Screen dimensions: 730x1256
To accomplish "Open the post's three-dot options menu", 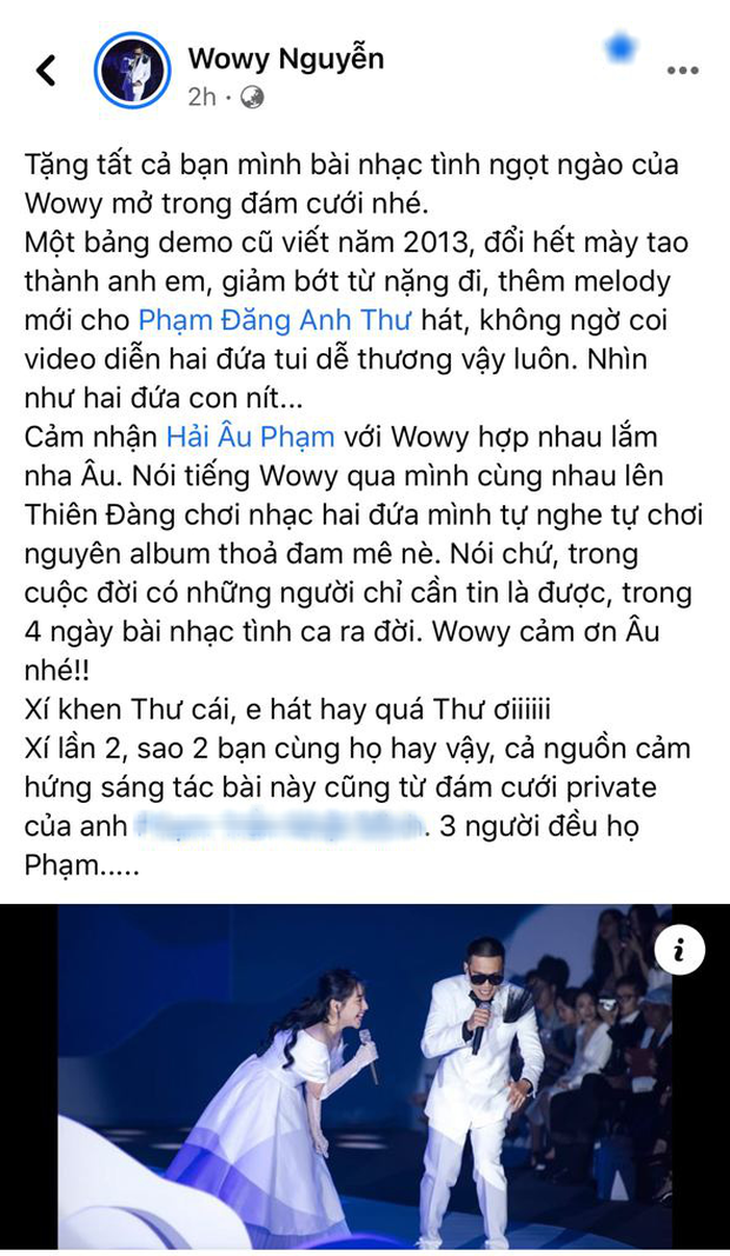I will (682, 70).
